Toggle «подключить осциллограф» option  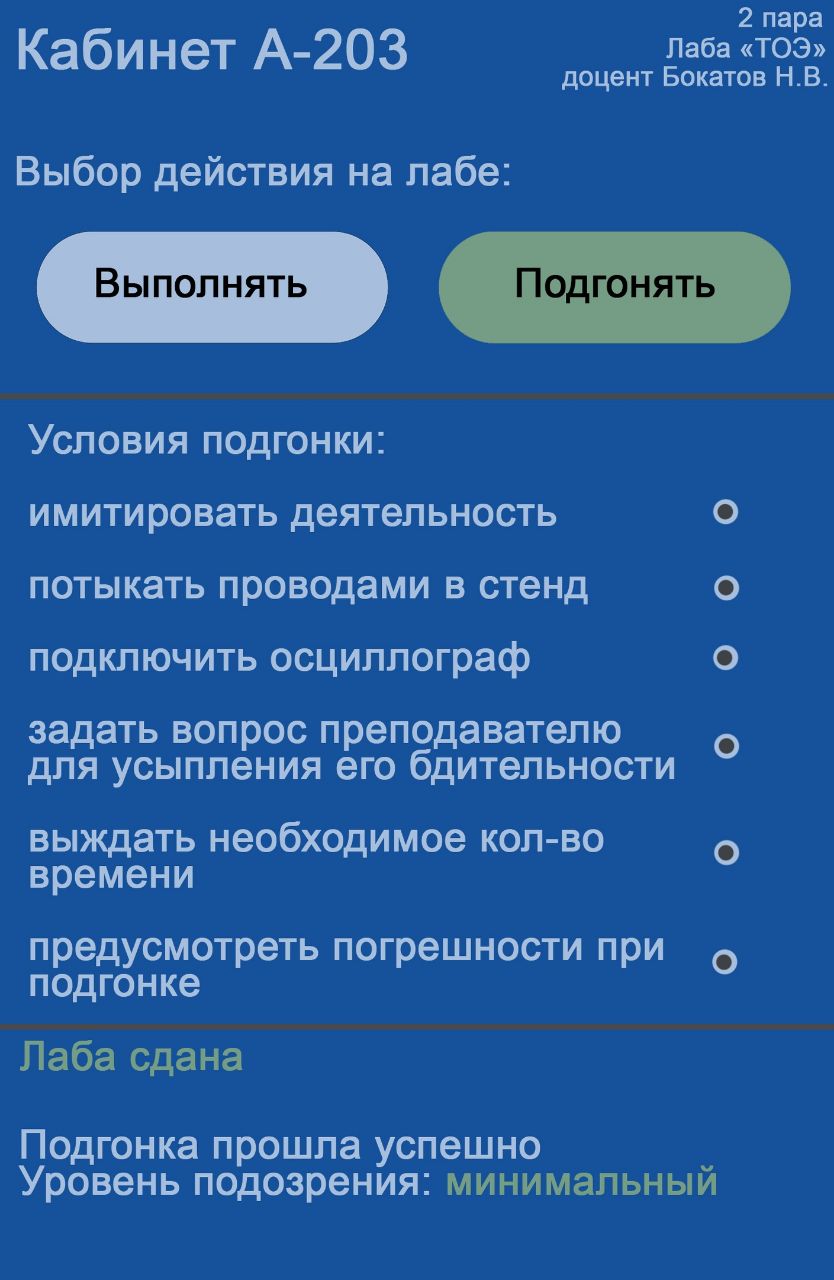pos(726,658)
